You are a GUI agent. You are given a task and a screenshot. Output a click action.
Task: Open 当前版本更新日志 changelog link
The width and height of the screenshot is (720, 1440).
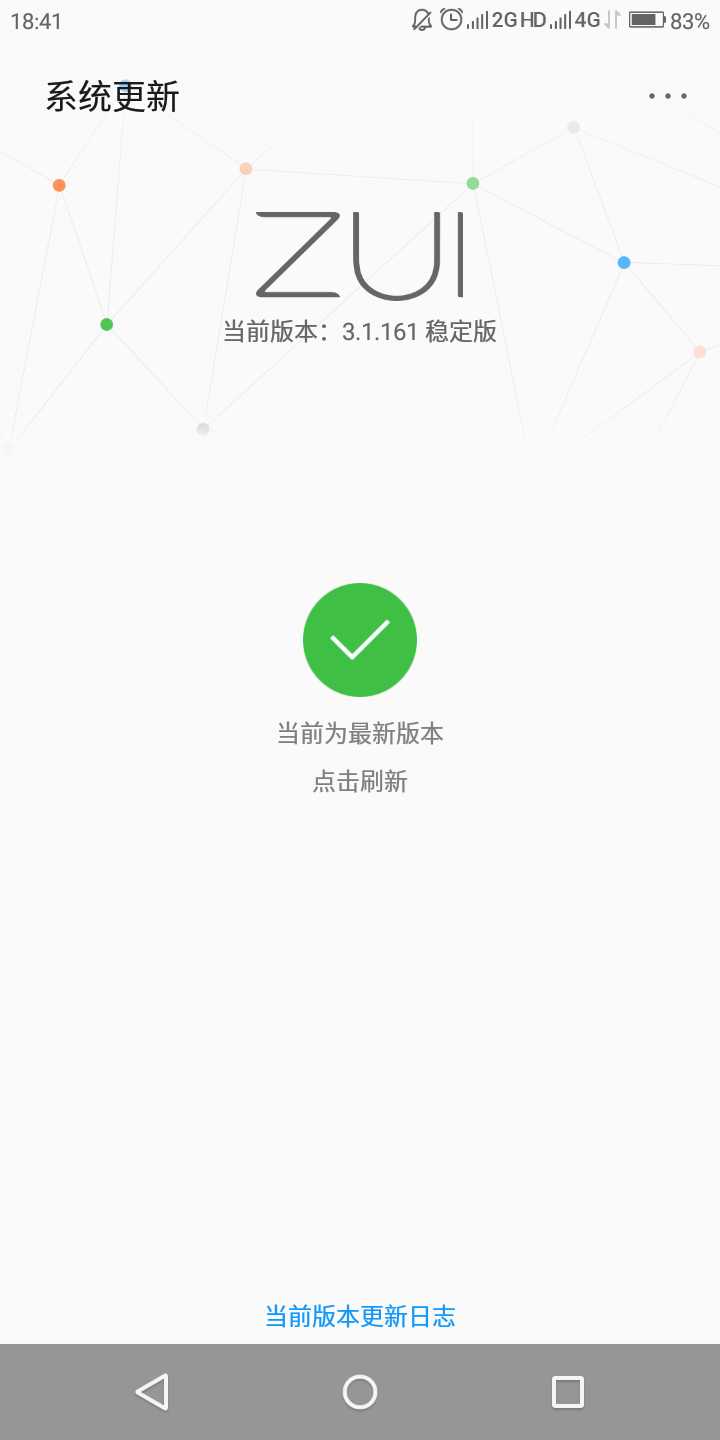tap(360, 1316)
